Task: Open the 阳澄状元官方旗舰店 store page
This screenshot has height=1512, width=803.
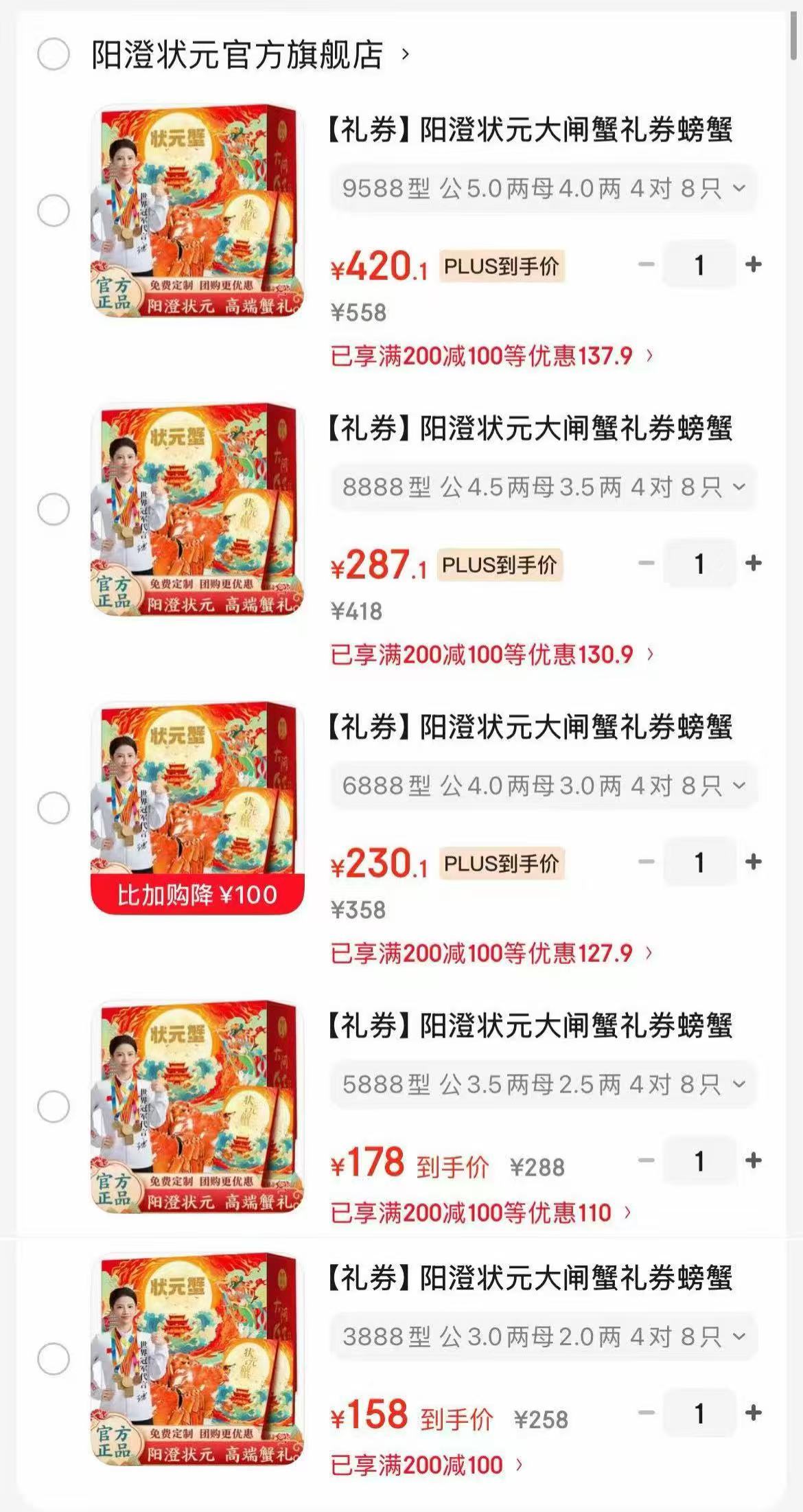Action: tap(250, 55)
